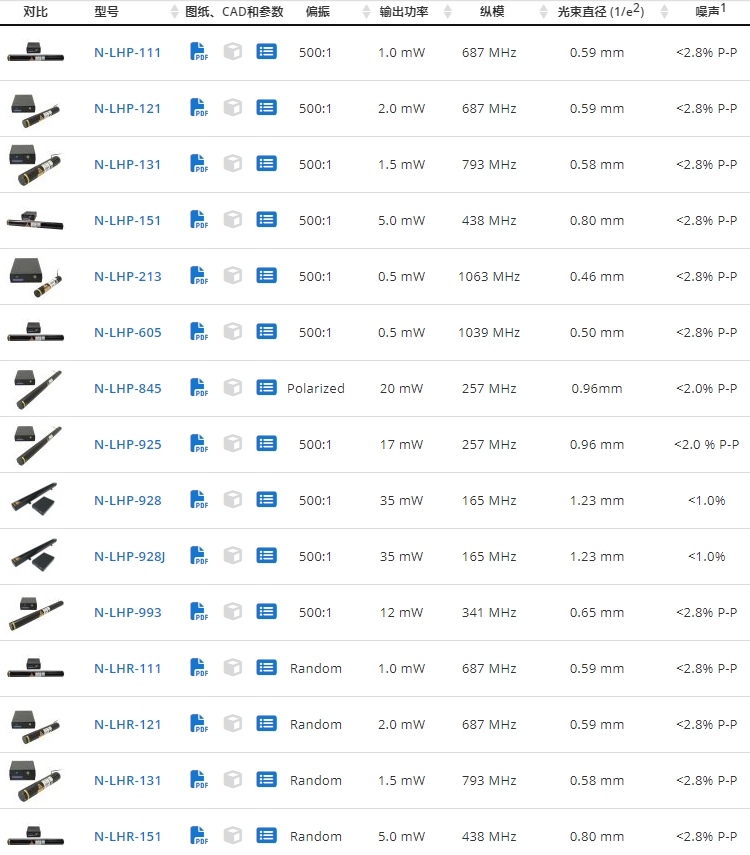Image resolution: width=750 pixels, height=855 pixels.
Task: Open the PDF icon for N-LHP-213
Action: 198,276
